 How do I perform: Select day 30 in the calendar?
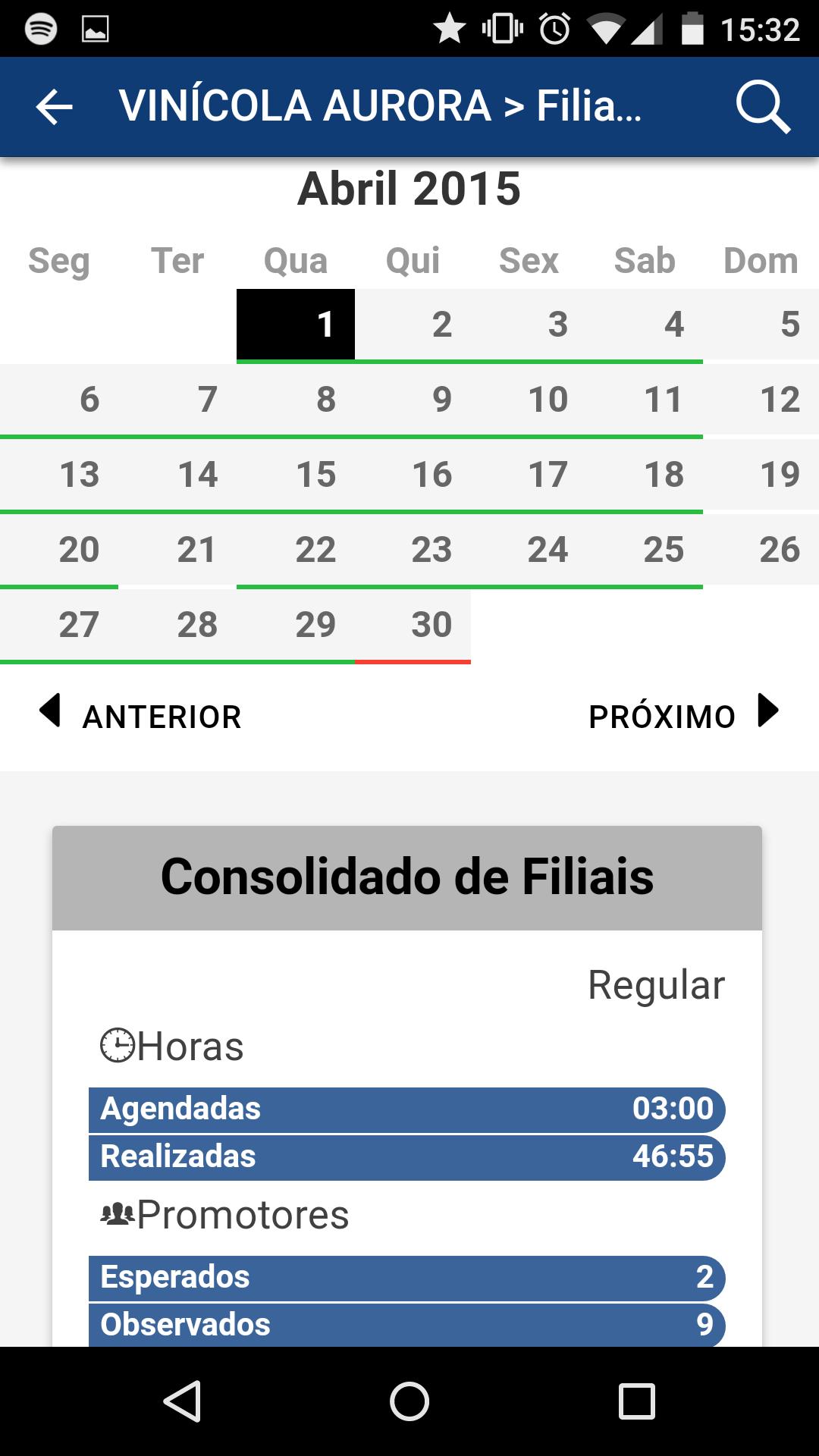click(x=413, y=625)
